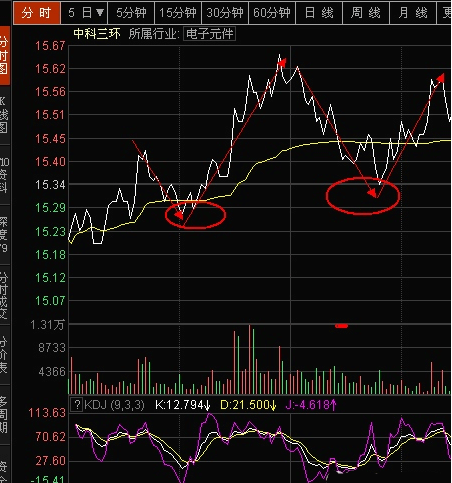Open the 电子元件 industry link

(x=210, y=34)
